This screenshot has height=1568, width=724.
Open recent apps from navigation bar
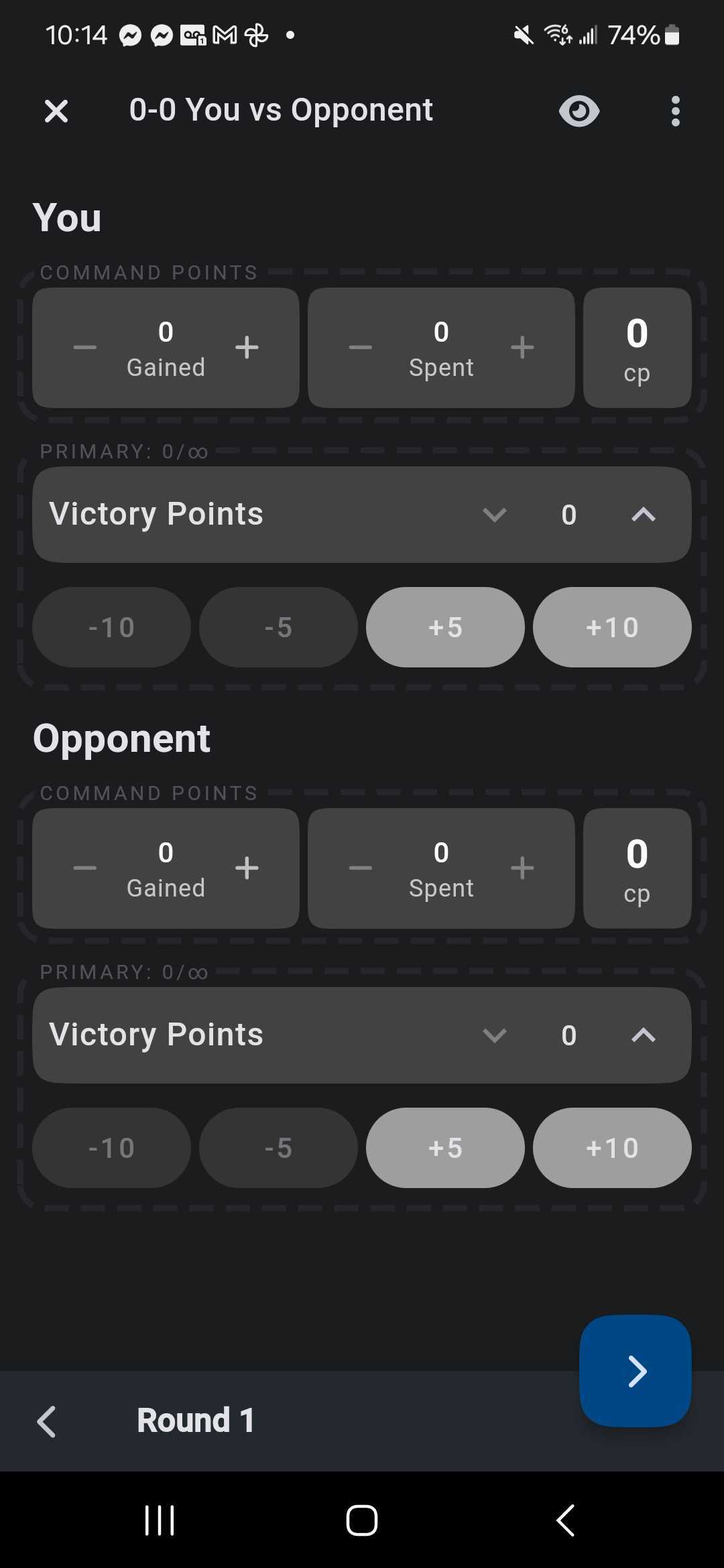point(160,1520)
